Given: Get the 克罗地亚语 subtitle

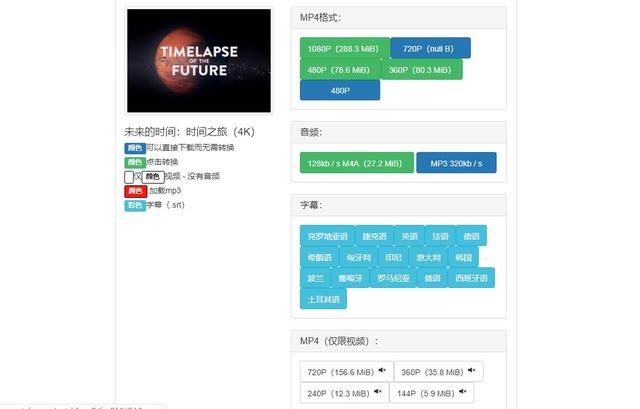Looking at the screenshot, I should point(327,236).
